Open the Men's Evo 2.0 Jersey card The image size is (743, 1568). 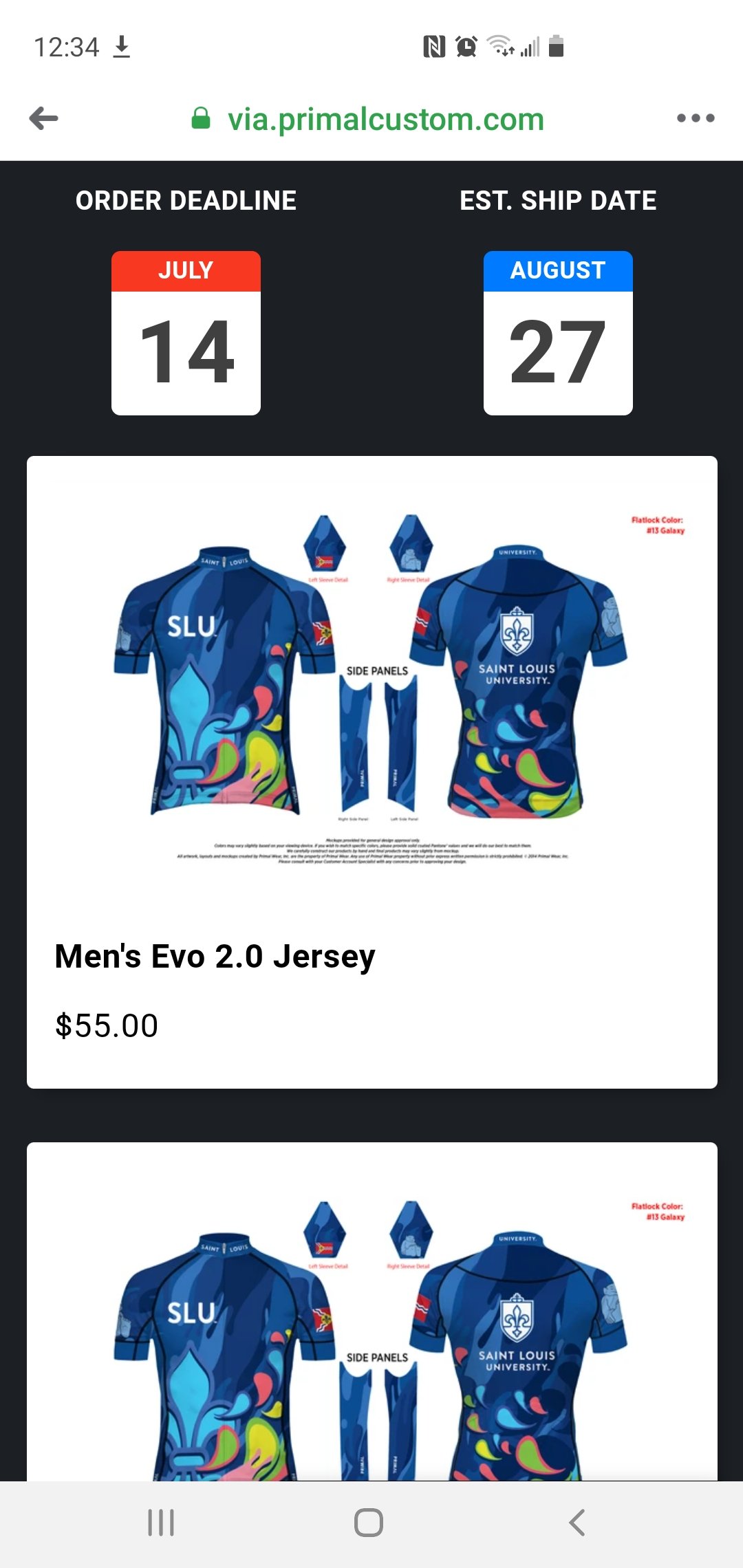point(372,772)
